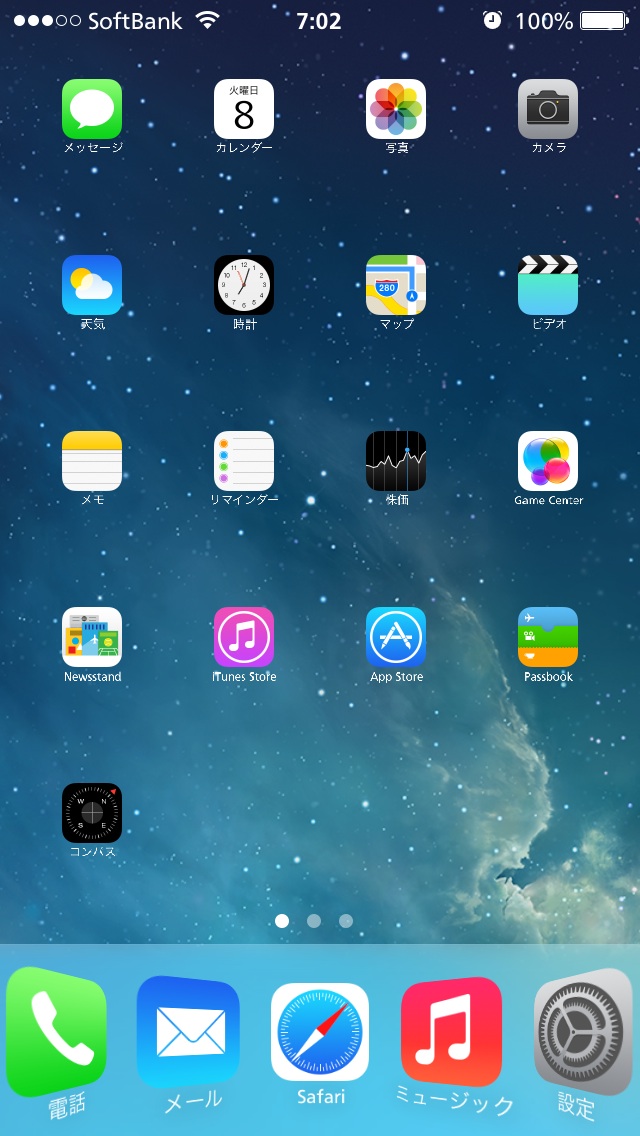Open the カメラ app
640x1136 pixels.
pos(548,109)
